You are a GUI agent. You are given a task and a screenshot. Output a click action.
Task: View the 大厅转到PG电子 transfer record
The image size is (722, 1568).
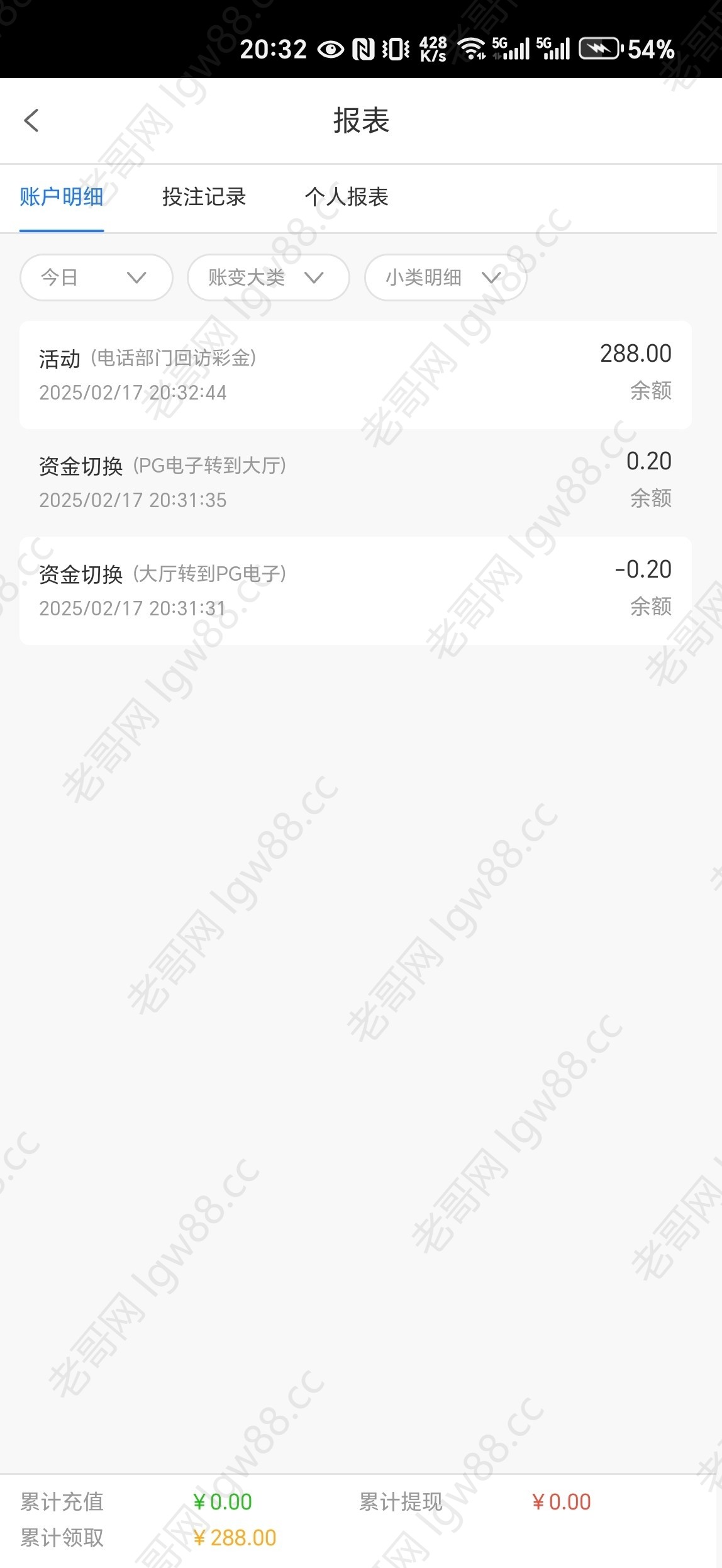point(355,590)
